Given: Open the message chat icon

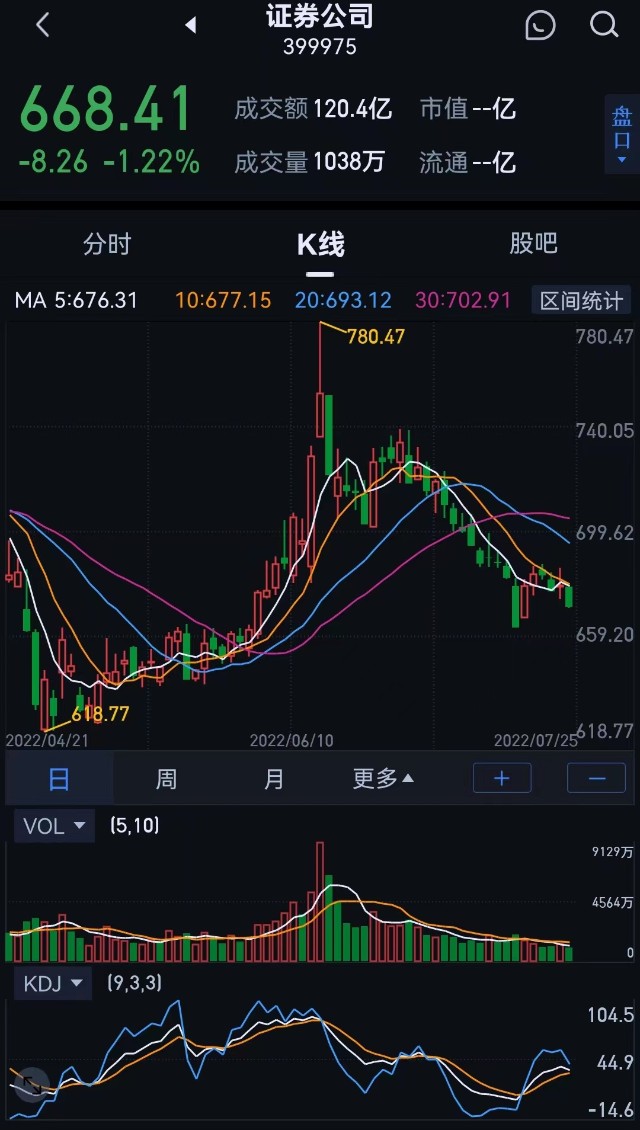Looking at the screenshot, I should tap(540, 26).
